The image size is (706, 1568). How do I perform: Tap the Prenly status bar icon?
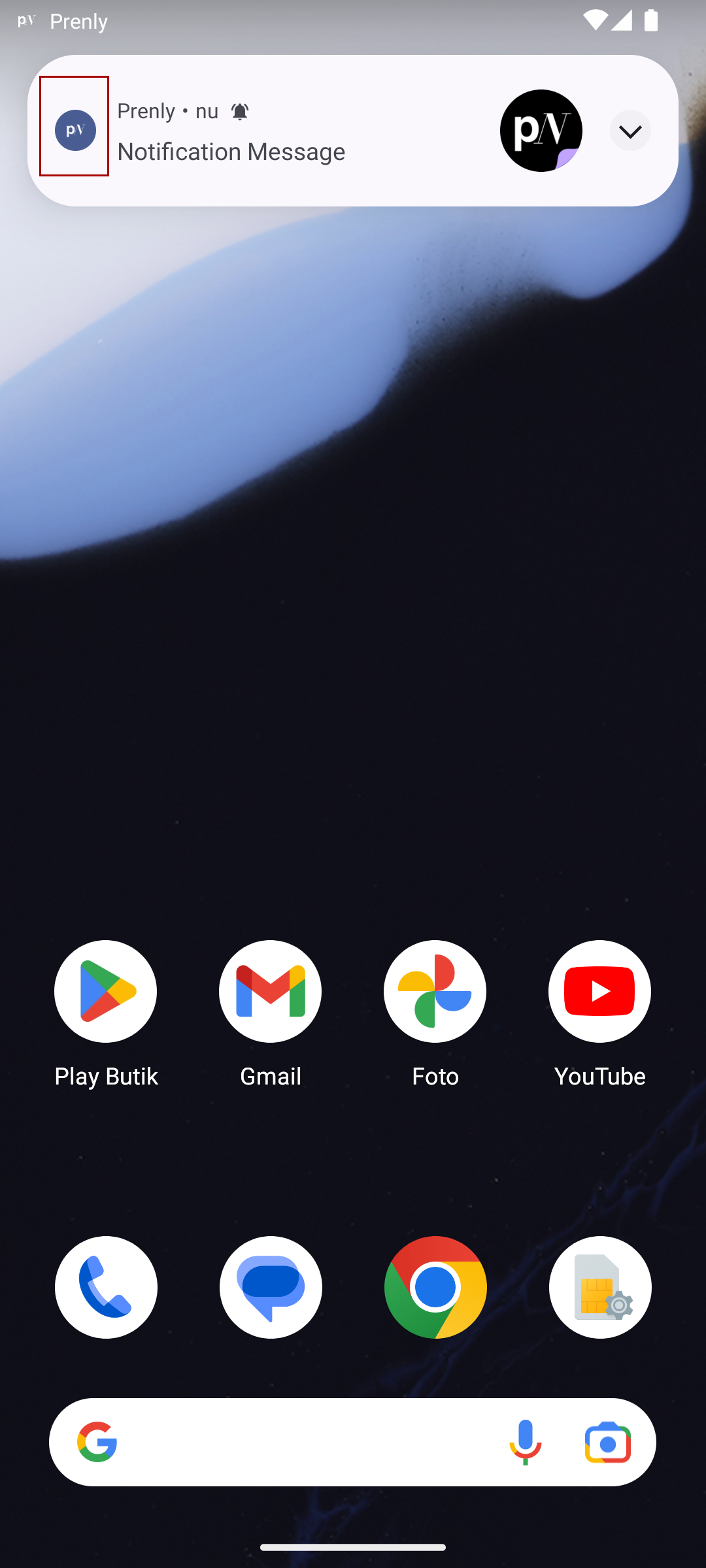26,21
